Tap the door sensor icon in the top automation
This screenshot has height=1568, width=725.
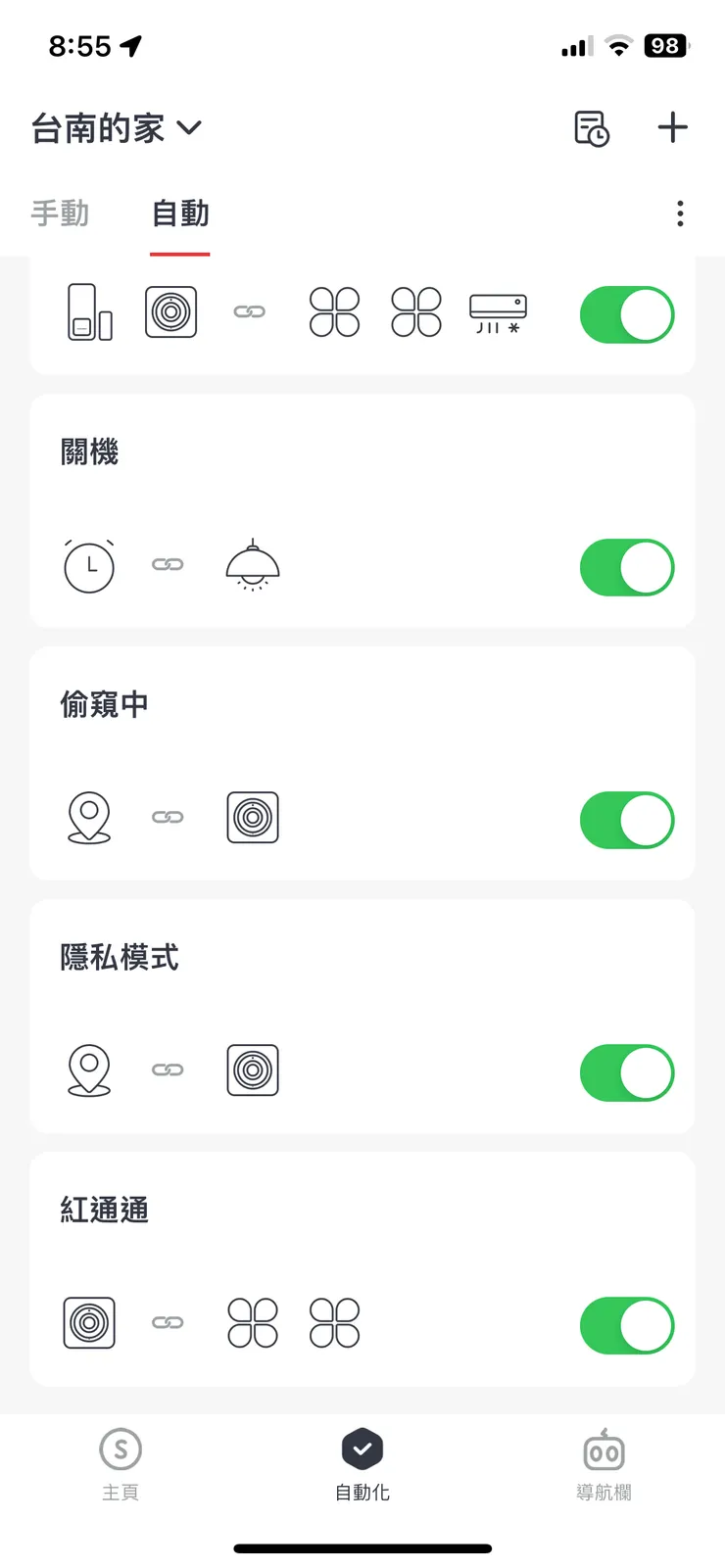click(x=89, y=311)
